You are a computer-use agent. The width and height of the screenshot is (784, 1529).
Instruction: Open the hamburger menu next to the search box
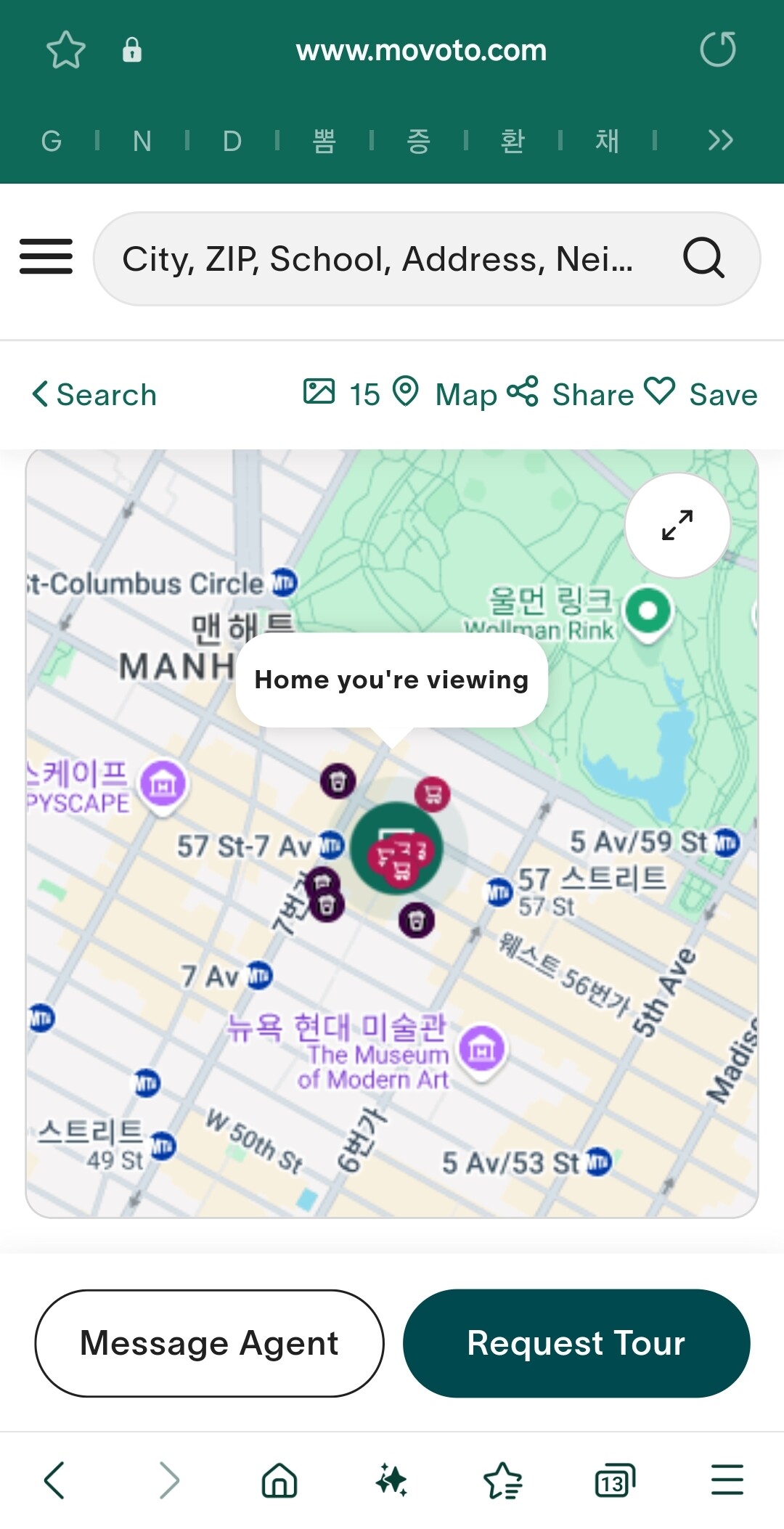46,256
